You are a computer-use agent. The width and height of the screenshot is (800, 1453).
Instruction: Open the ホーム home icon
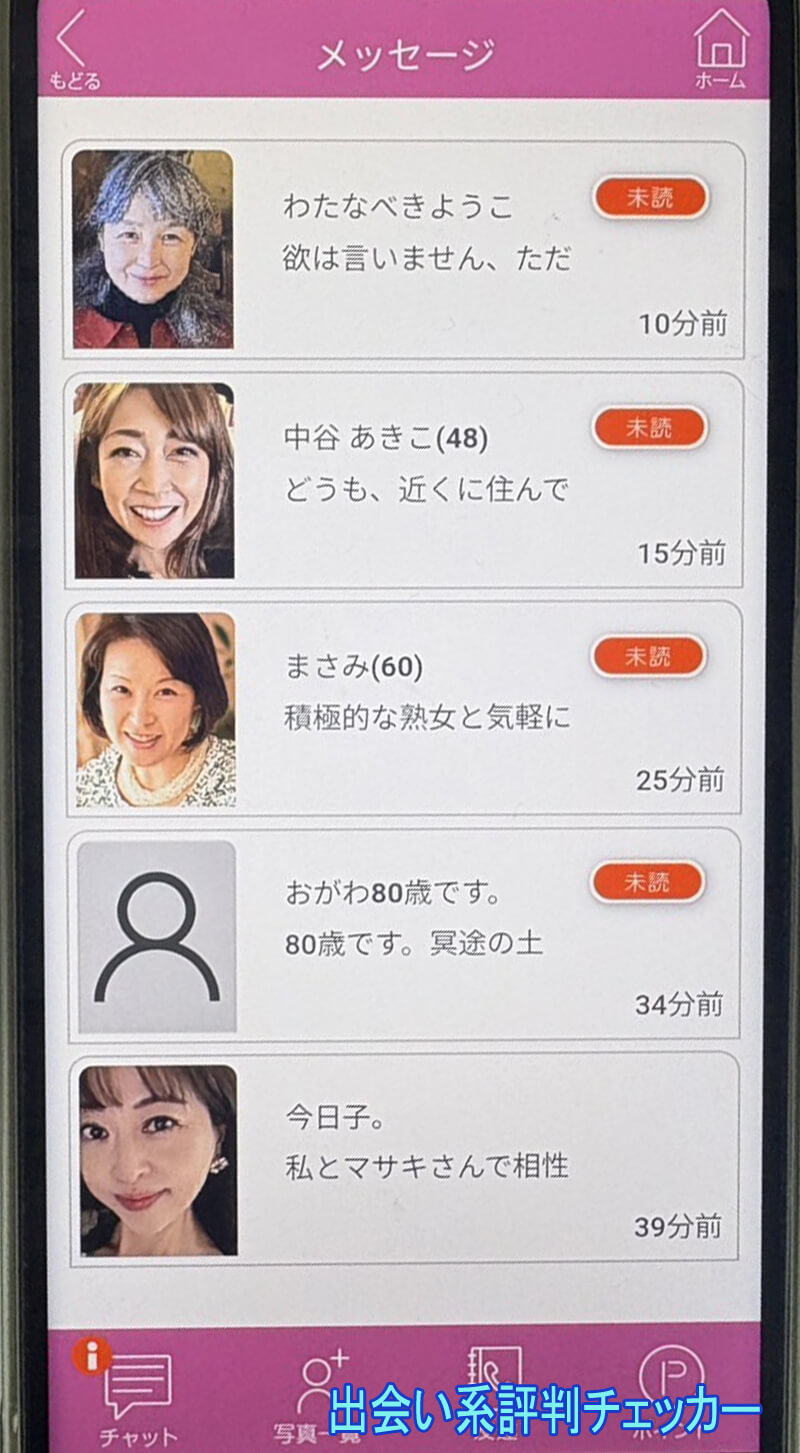click(x=721, y=50)
